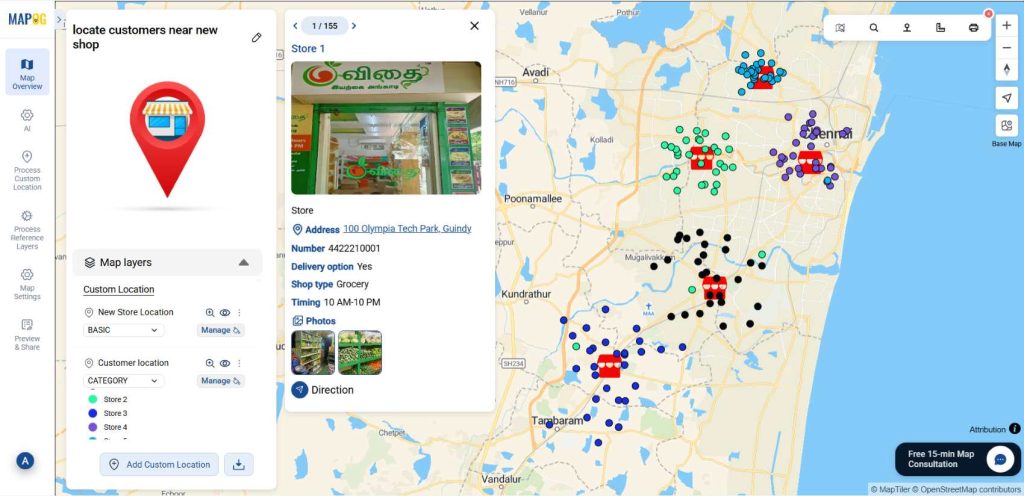Edit the map title with pencil icon
The width and height of the screenshot is (1024, 496).
click(x=256, y=37)
